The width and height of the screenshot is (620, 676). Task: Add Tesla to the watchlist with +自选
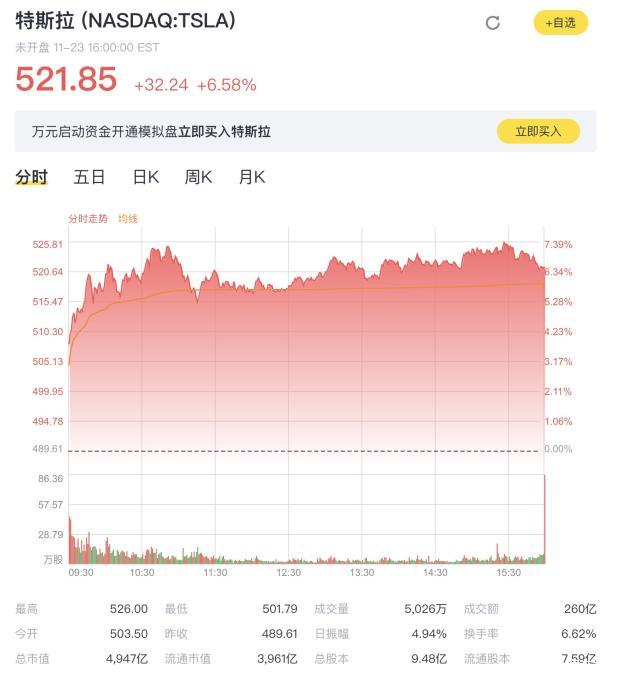560,23
